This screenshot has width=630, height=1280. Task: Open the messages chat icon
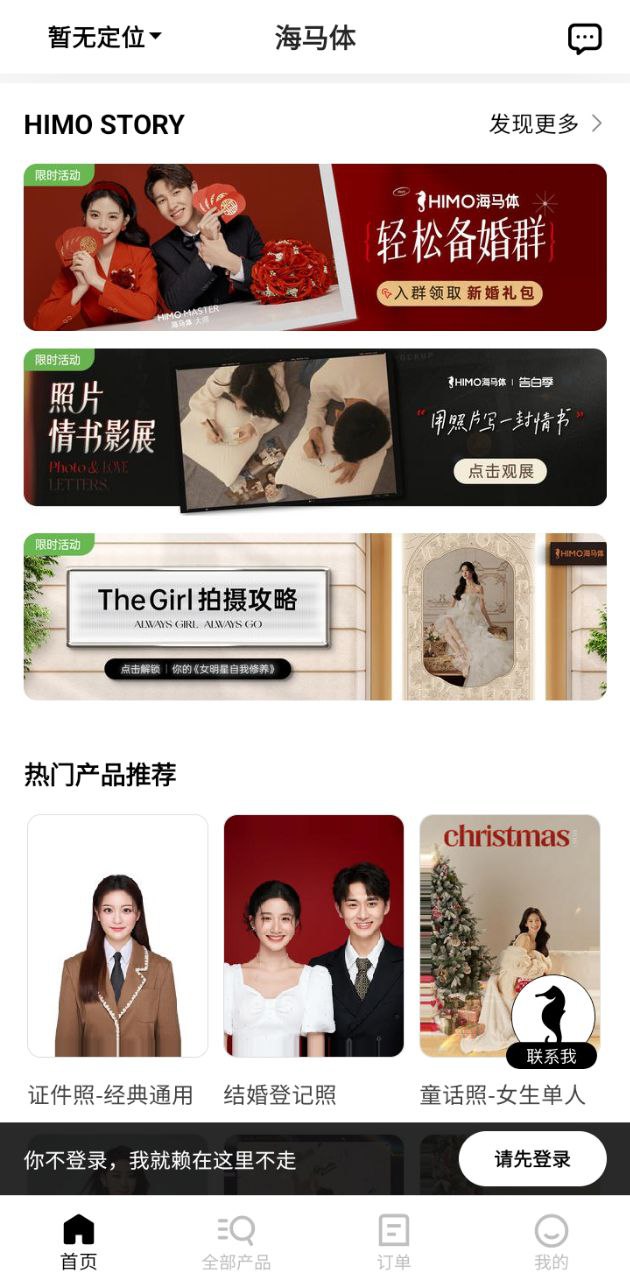[585, 38]
